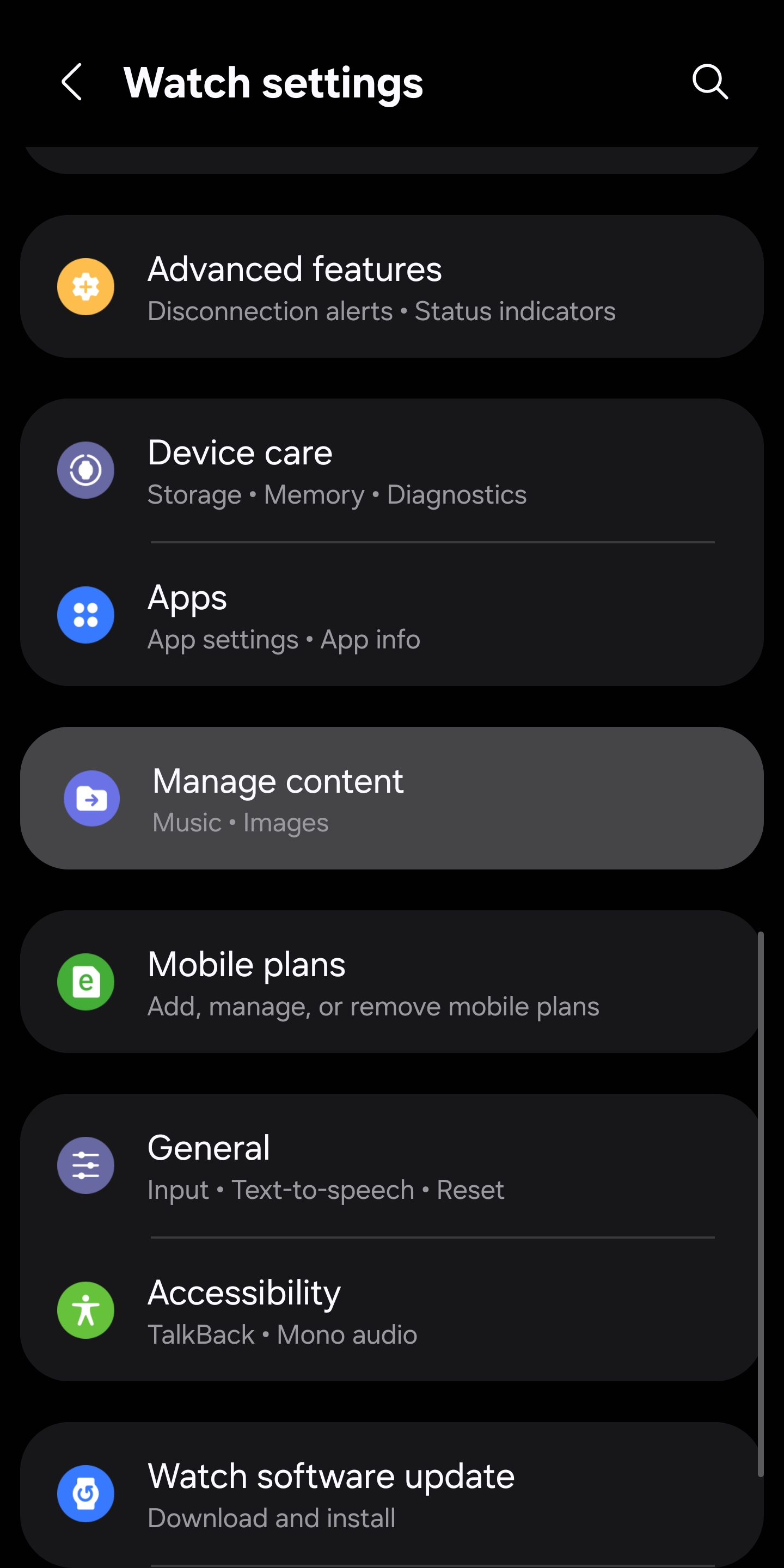Go back from Watch settings
This screenshot has height=1568, width=784.
tap(72, 82)
